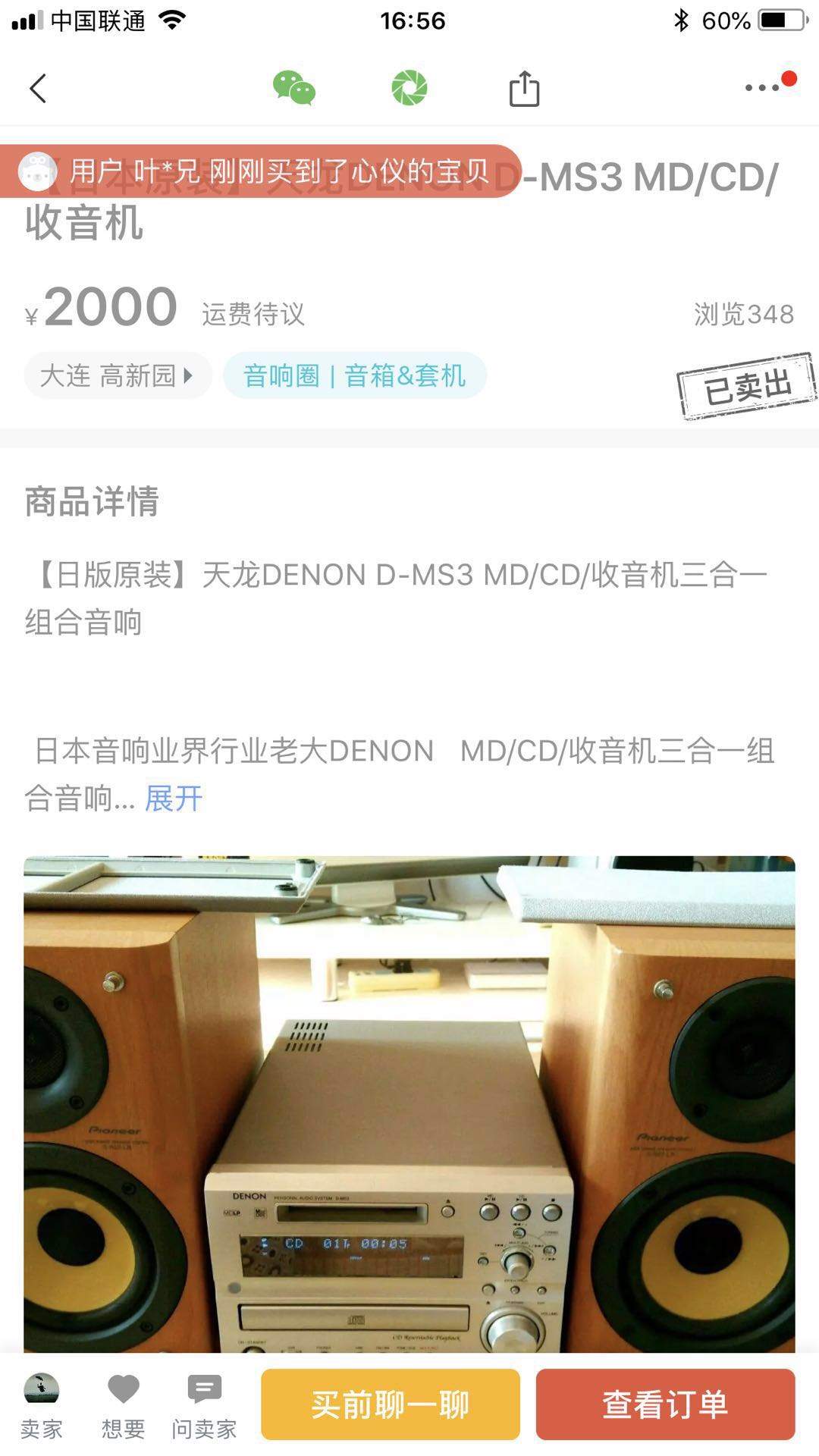Tap 查看订单 to view the order
This screenshot has height=1456, width=819.
[665, 1404]
